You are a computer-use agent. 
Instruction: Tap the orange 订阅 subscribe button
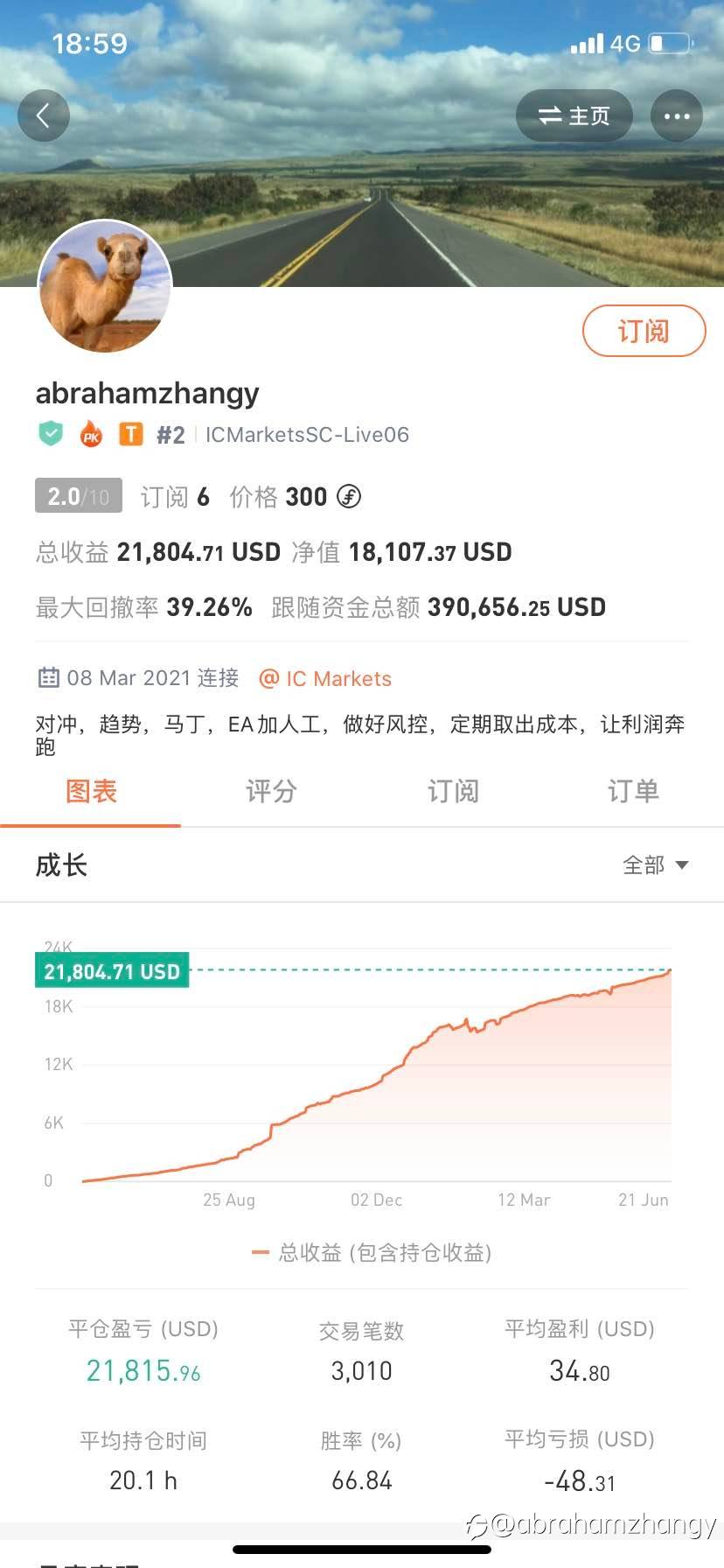point(644,331)
